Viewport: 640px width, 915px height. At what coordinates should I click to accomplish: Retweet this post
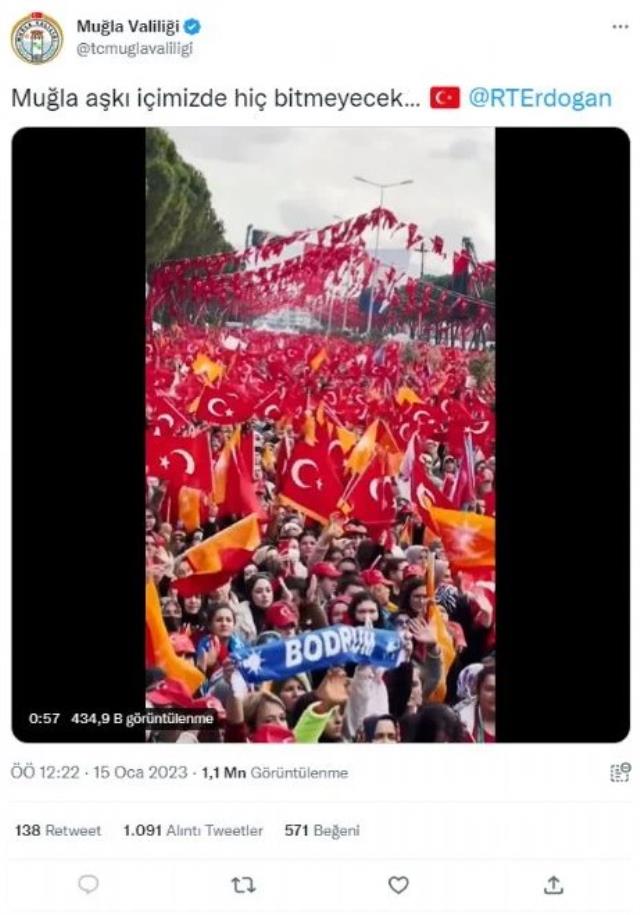[x=243, y=885]
